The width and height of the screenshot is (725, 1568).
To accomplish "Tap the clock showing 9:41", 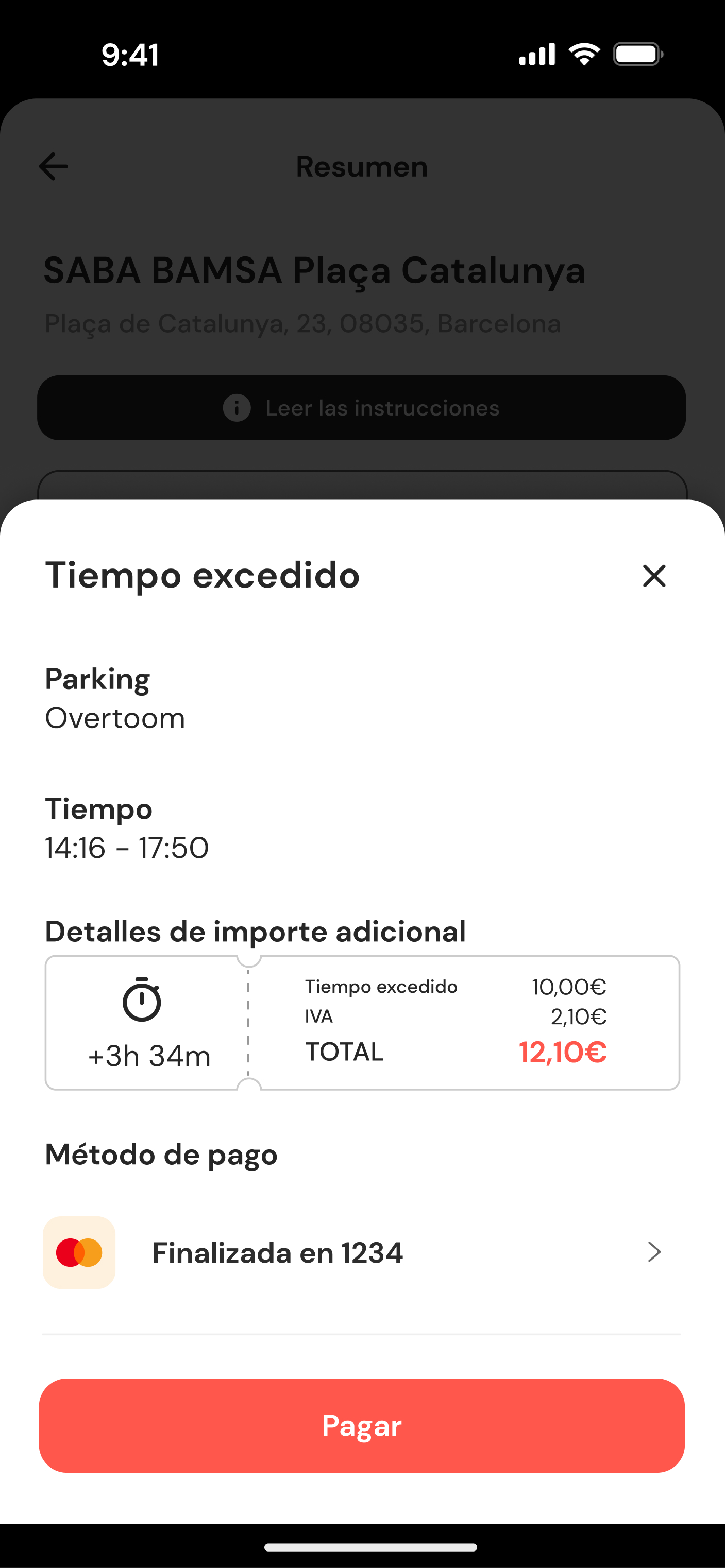I will point(130,55).
